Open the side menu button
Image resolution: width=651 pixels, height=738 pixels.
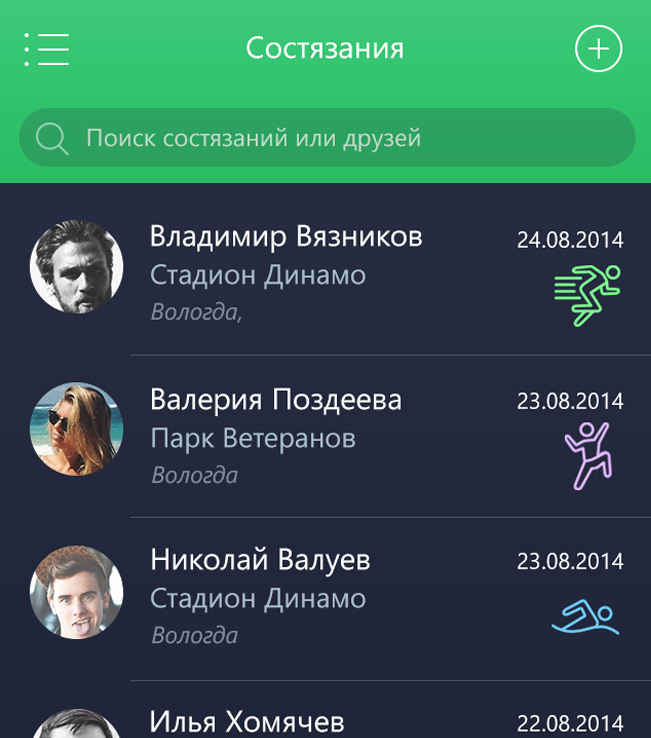[46, 48]
